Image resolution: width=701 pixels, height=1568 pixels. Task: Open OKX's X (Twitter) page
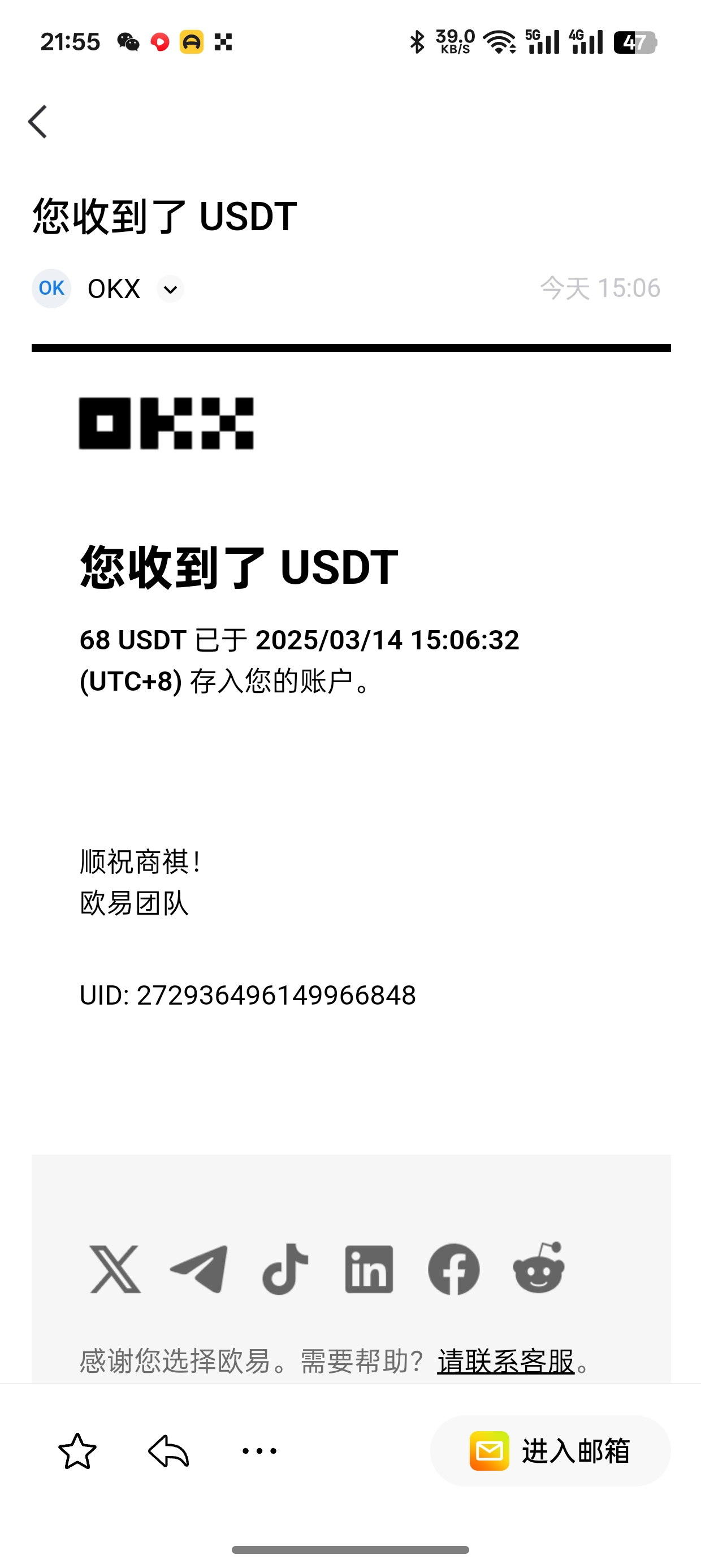(x=115, y=1269)
